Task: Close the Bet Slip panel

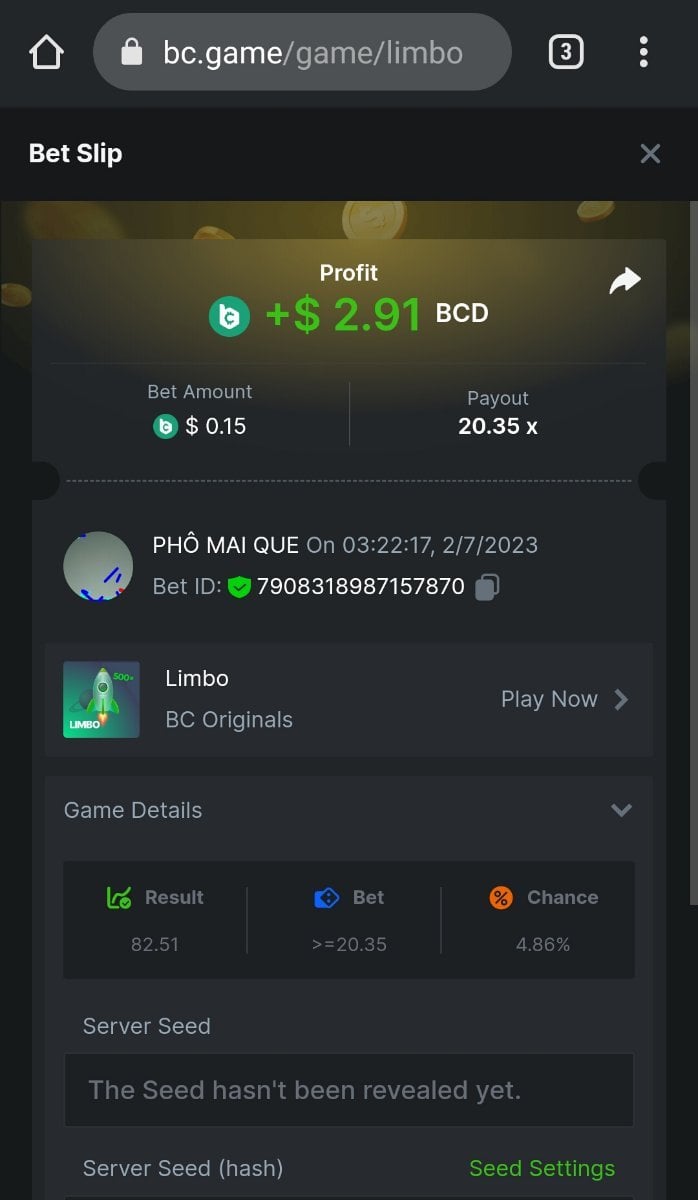Action: click(650, 153)
